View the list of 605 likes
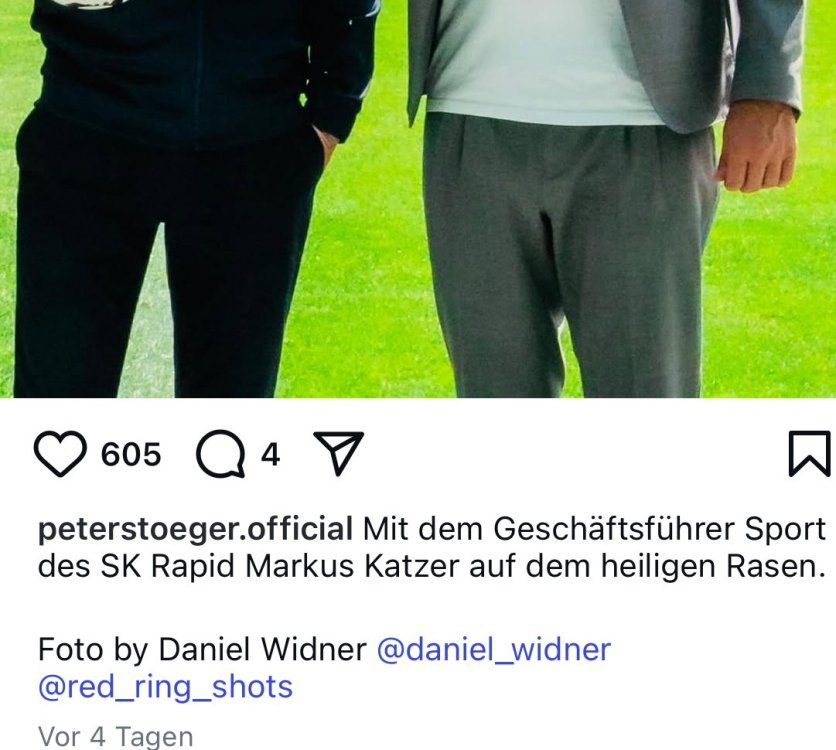Screen dimensions: 836x750 131,455
